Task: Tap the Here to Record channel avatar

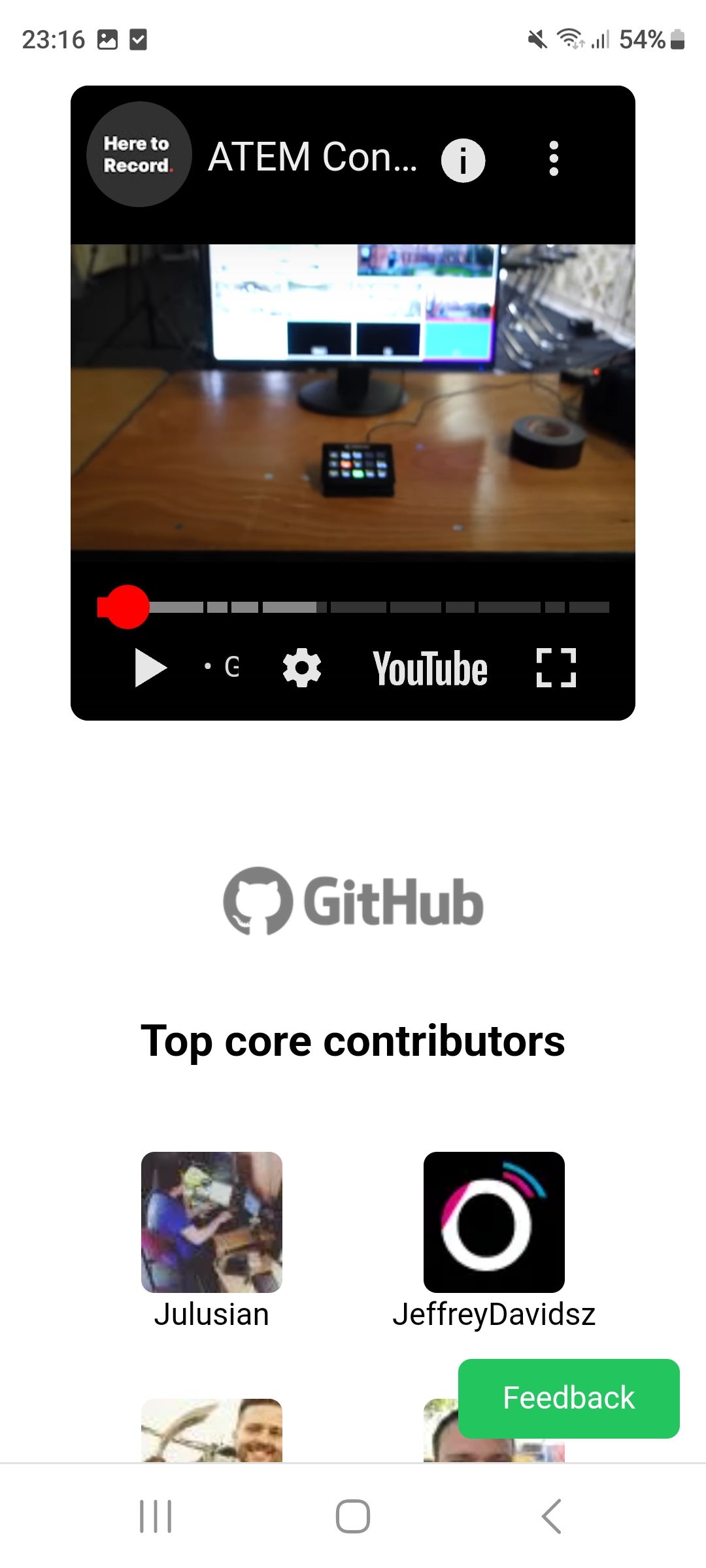Action: [x=139, y=155]
